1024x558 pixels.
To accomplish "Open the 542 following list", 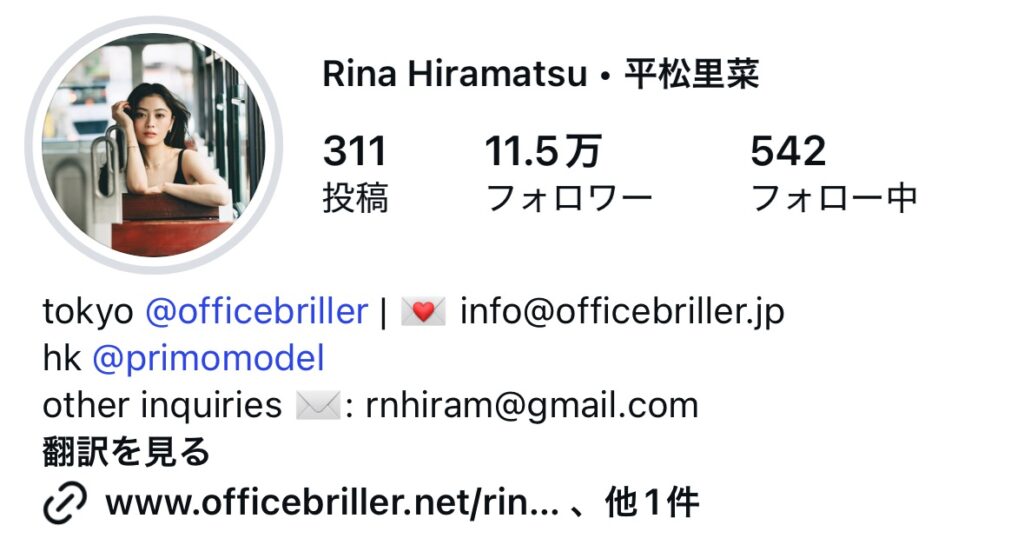I will [x=833, y=174].
